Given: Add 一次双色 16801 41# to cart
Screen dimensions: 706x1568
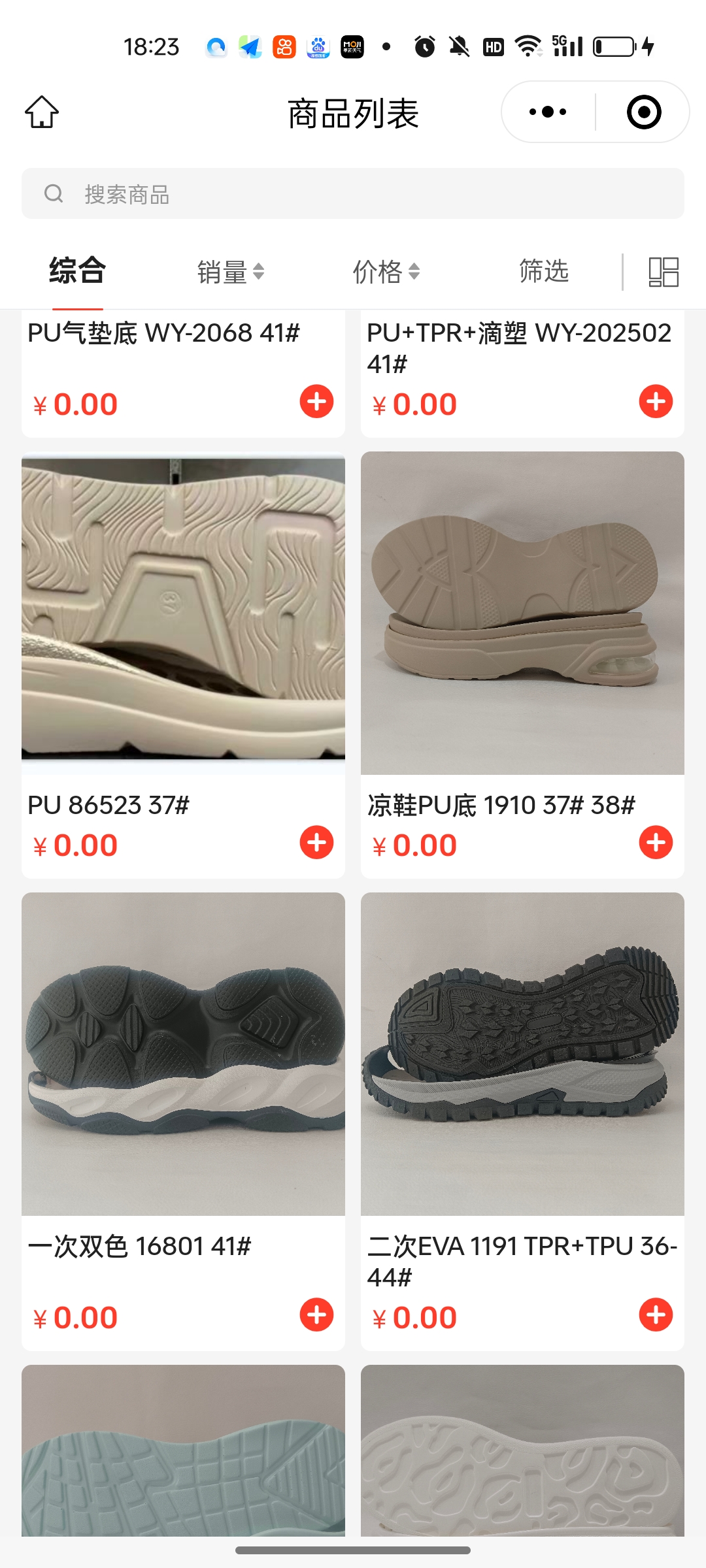Looking at the screenshot, I should click(x=316, y=1315).
